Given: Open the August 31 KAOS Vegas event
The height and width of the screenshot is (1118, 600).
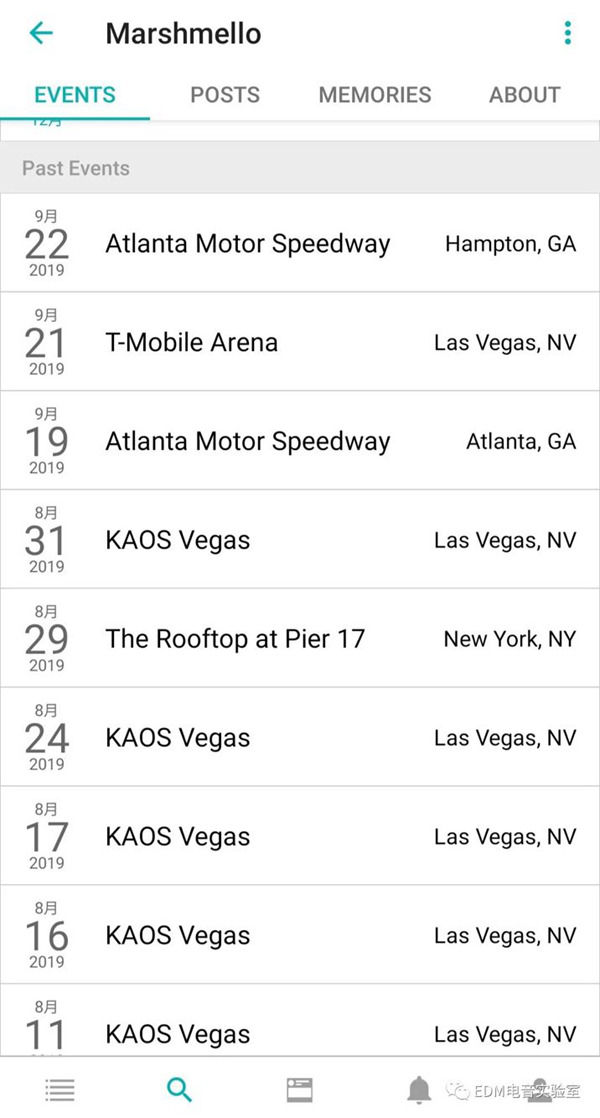Looking at the screenshot, I should coord(300,540).
